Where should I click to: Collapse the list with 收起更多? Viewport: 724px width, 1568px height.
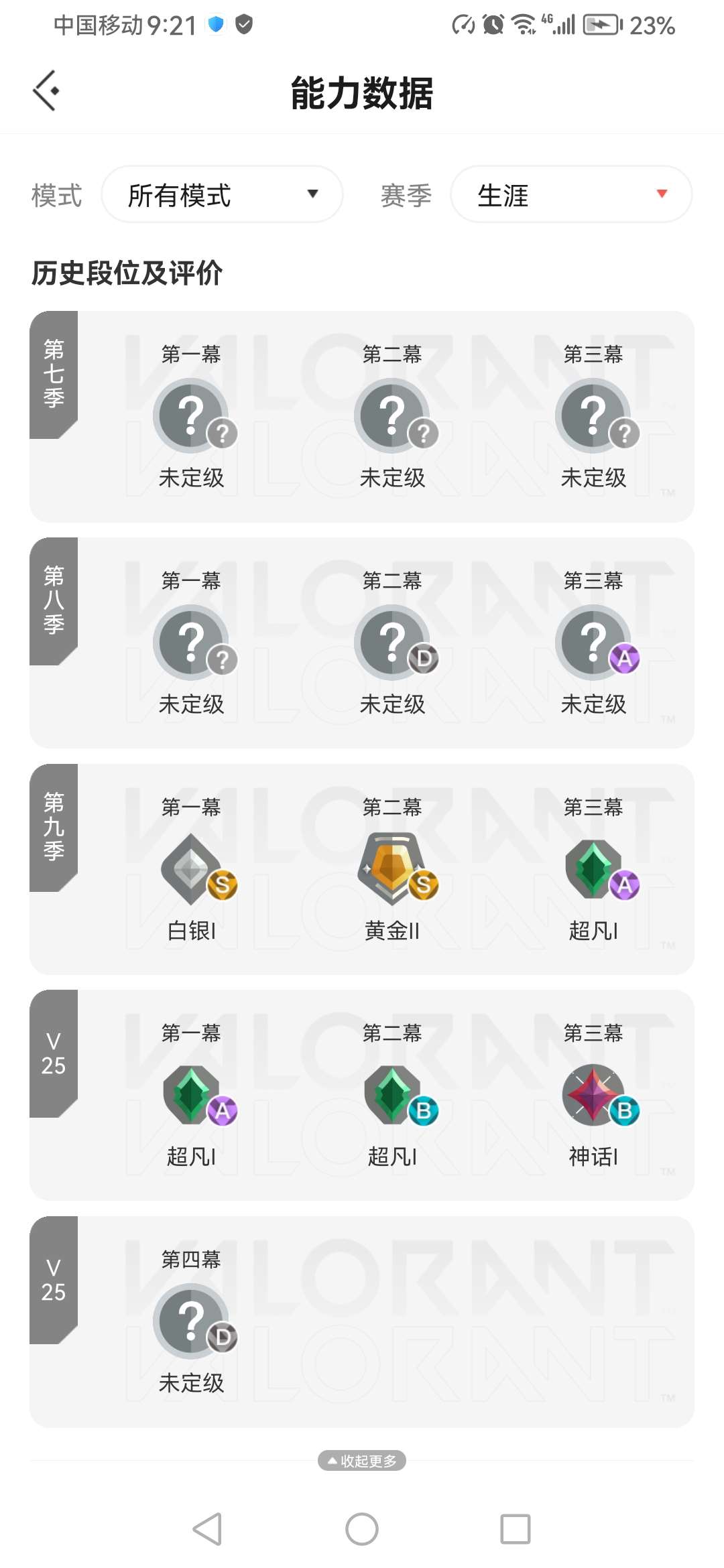click(x=362, y=1461)
